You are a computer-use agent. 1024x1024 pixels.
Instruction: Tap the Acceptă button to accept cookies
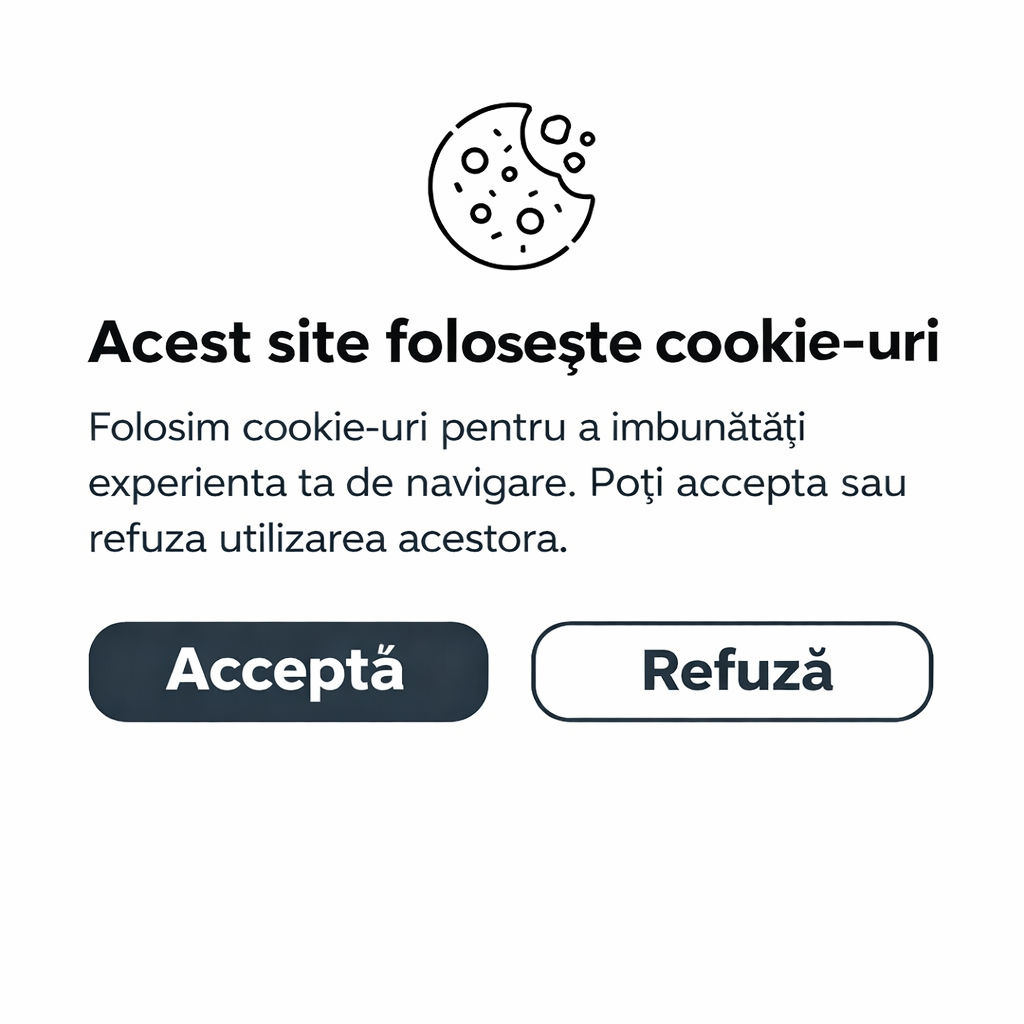(x=288, y=671)
